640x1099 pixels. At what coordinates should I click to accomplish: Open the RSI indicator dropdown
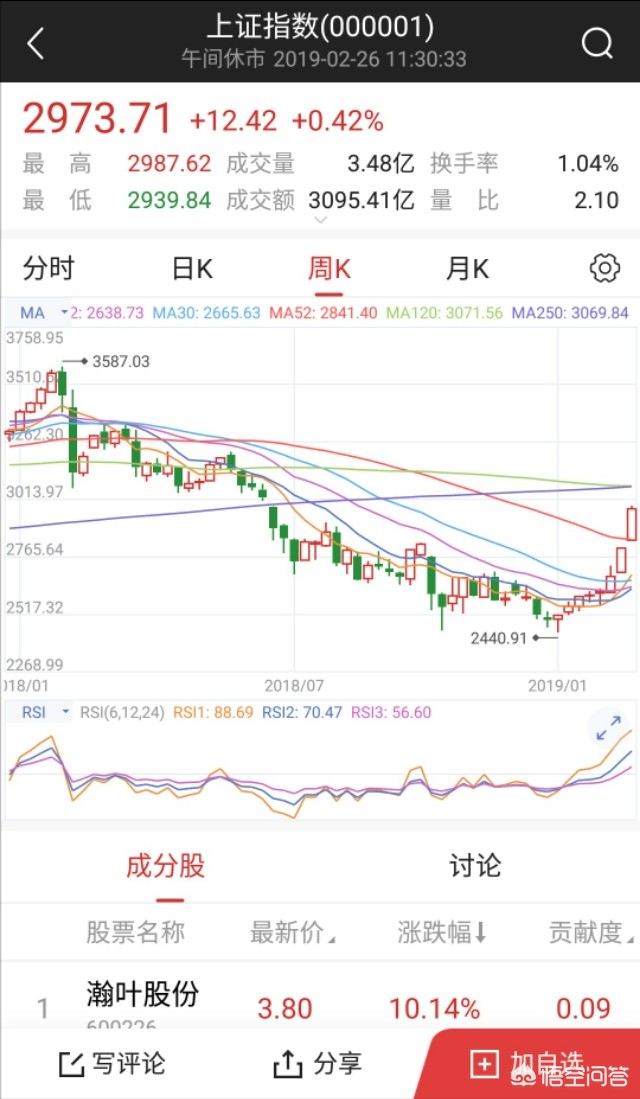(x=46, y=712)
